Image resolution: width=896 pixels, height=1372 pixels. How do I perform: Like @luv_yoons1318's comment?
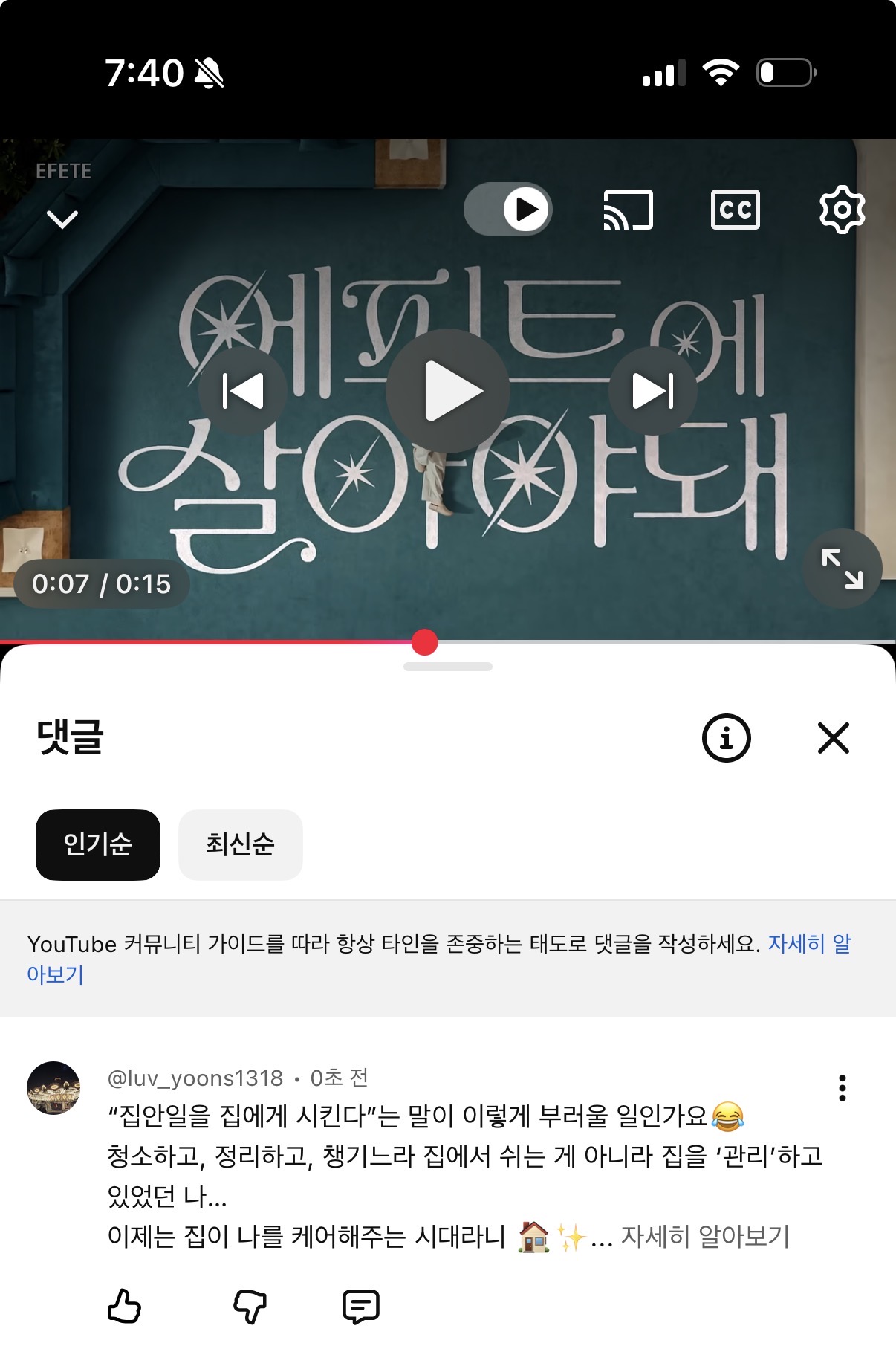coord(125,1306)
